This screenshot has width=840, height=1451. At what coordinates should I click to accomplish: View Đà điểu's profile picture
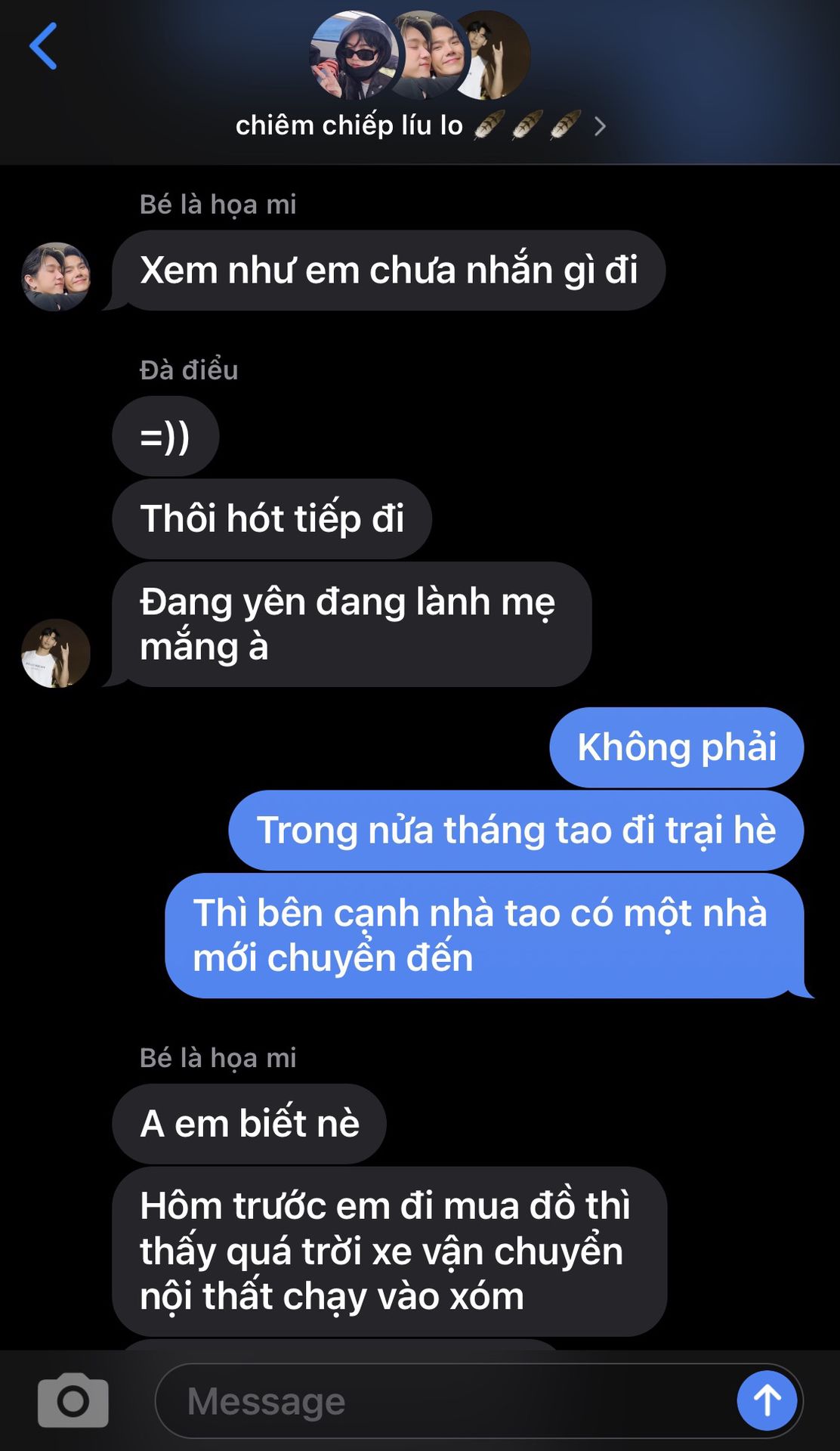pos(56,654)
